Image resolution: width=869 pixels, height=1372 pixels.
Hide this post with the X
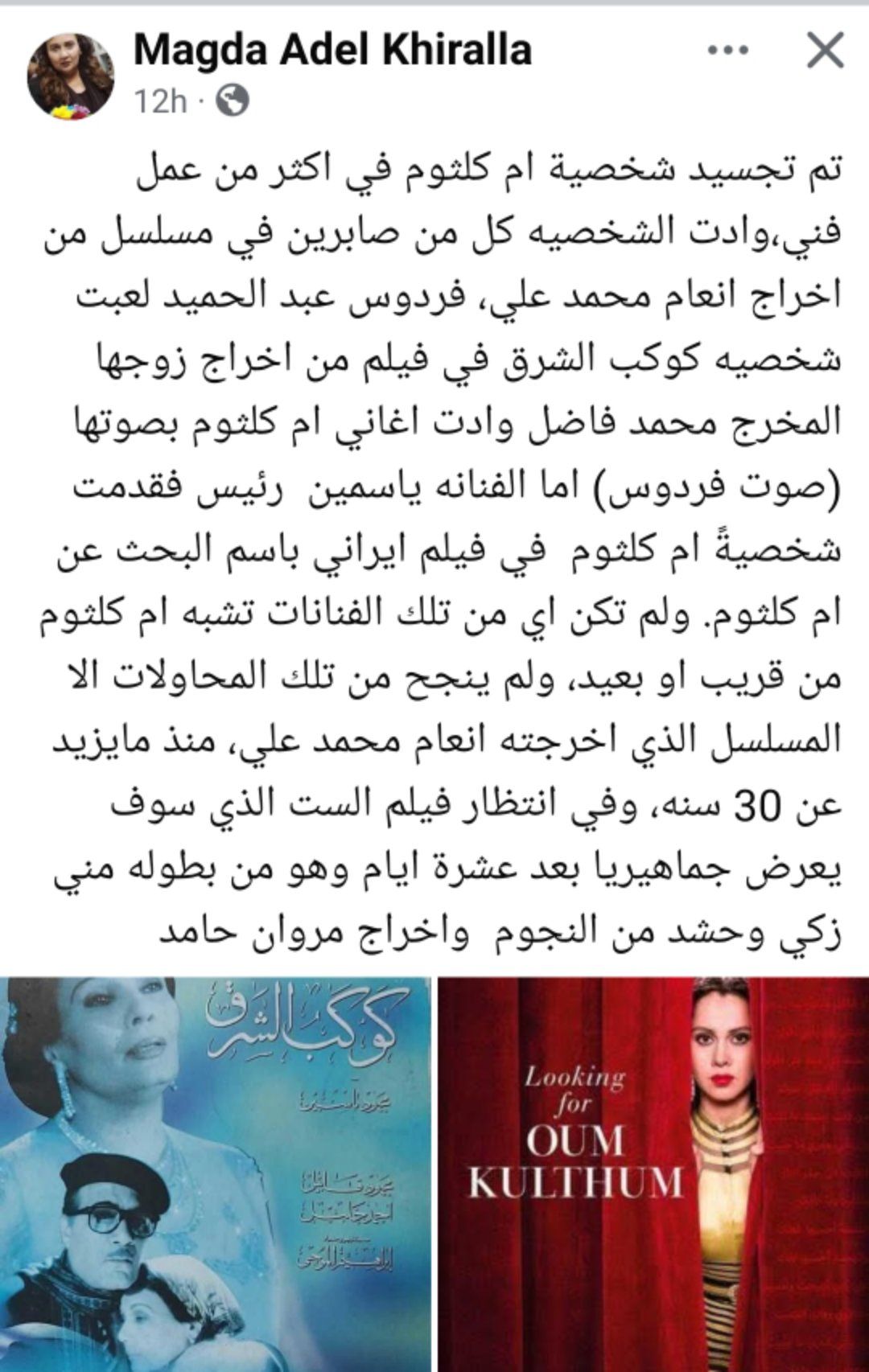coord(825,52)
